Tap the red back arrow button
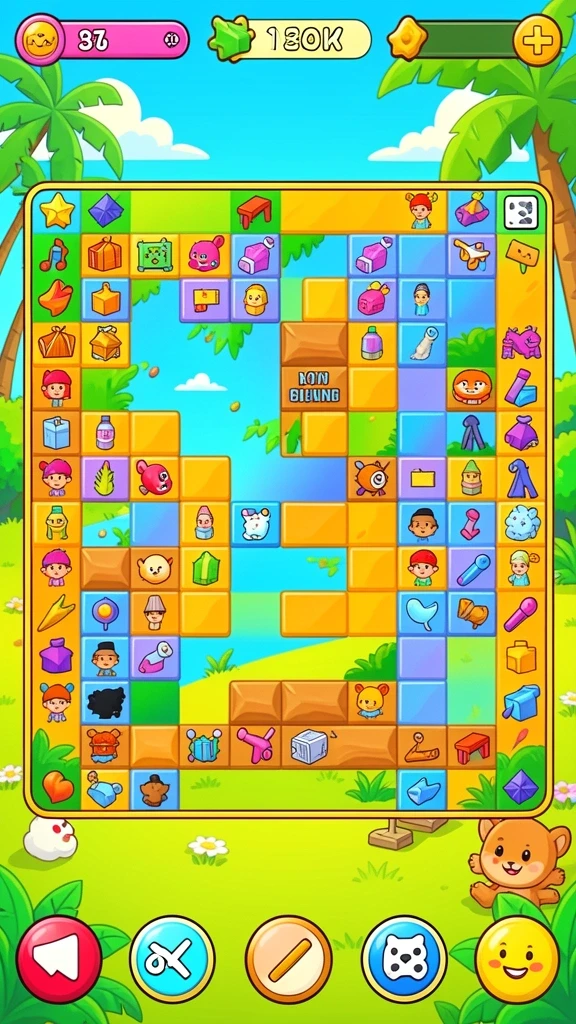 tap(59, 958)
